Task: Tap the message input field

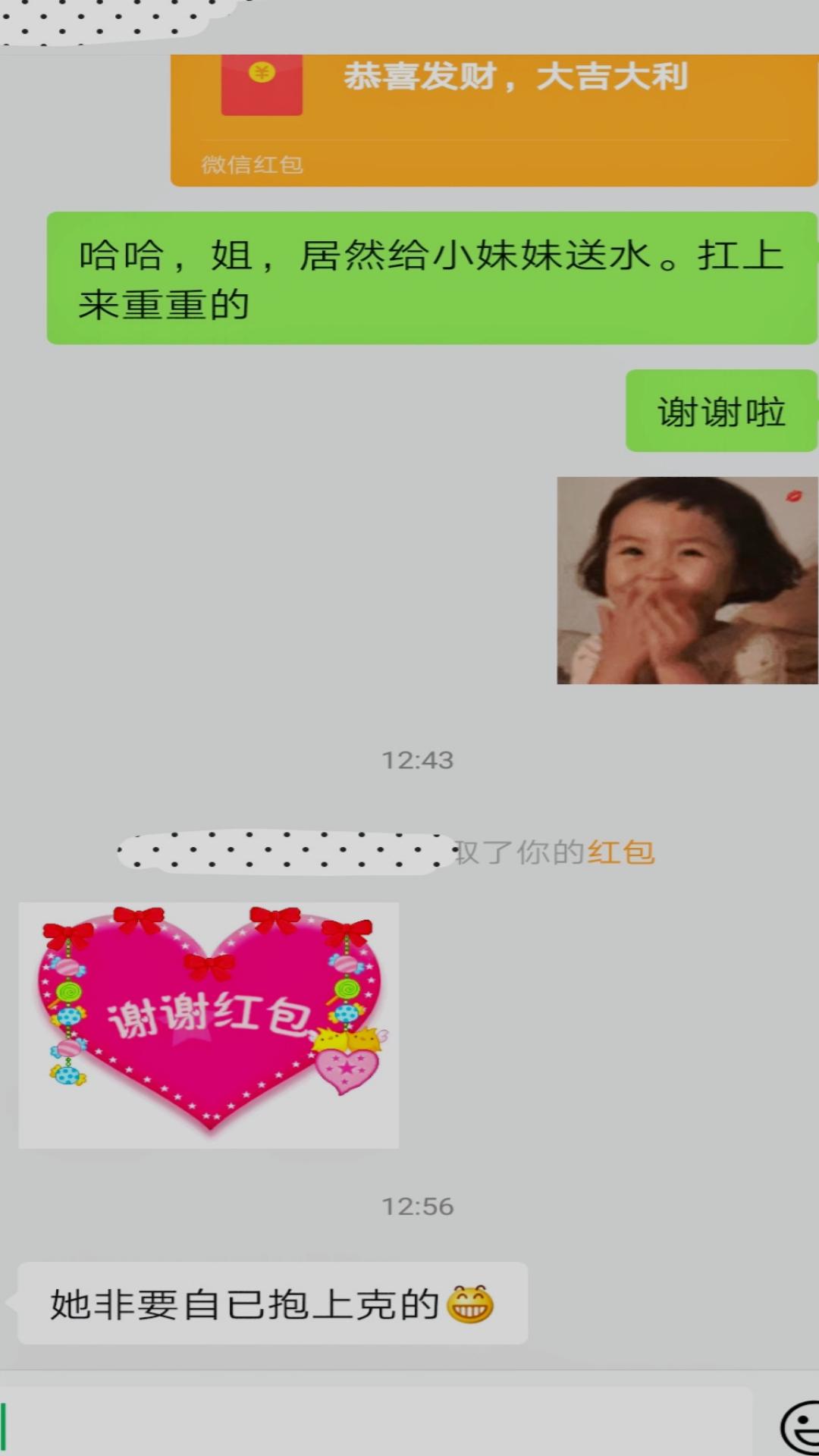Action: [x=376, y=1423]
